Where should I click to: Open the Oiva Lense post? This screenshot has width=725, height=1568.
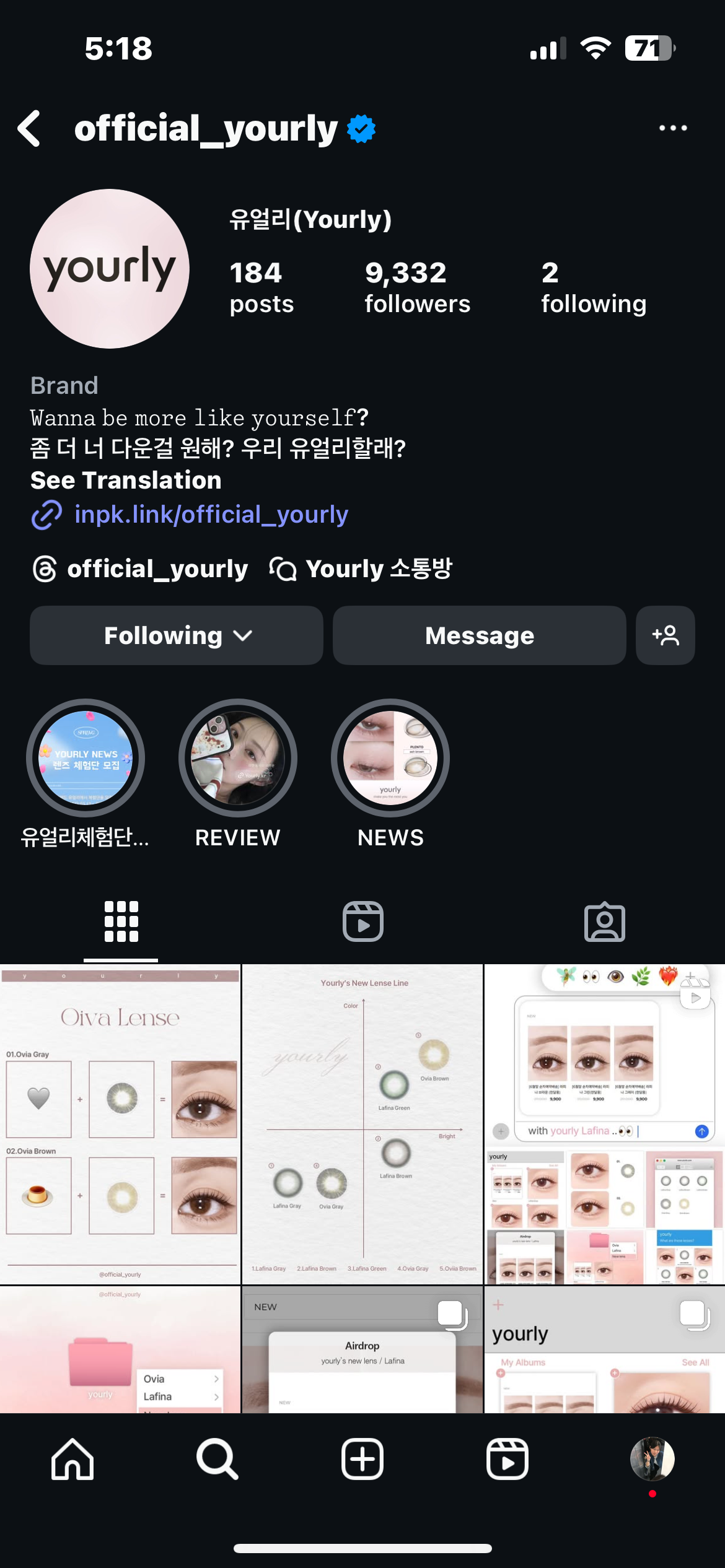120,1123
